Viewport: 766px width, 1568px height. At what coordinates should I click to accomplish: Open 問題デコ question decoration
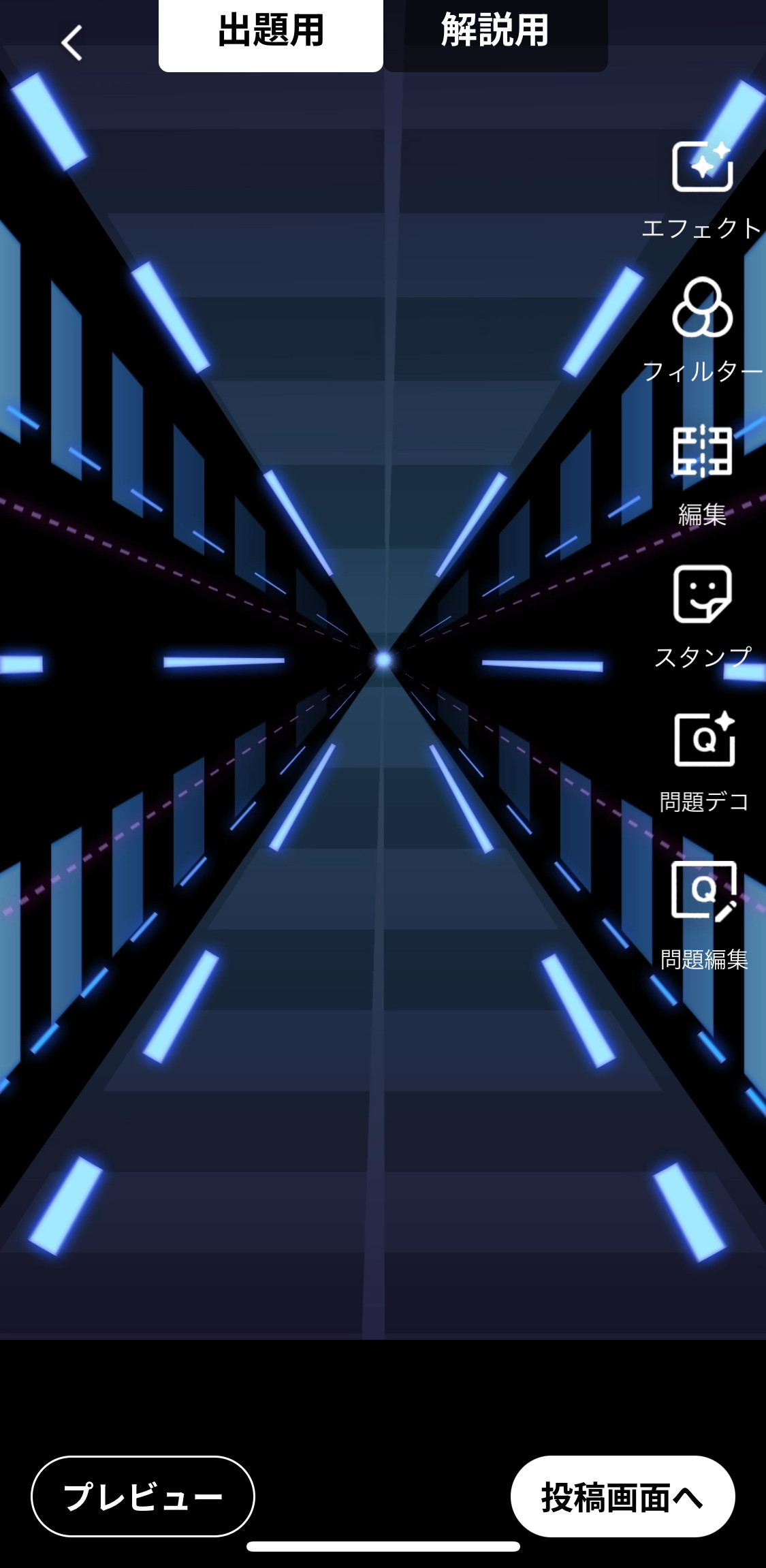tap(704, 763)
